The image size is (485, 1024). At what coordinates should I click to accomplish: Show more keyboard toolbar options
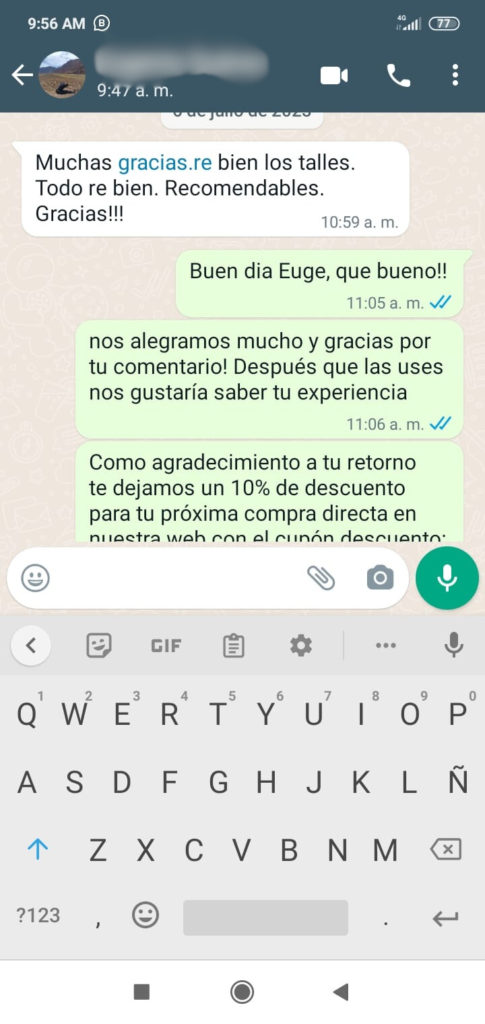pyautogui.click(x=386, y=646)
